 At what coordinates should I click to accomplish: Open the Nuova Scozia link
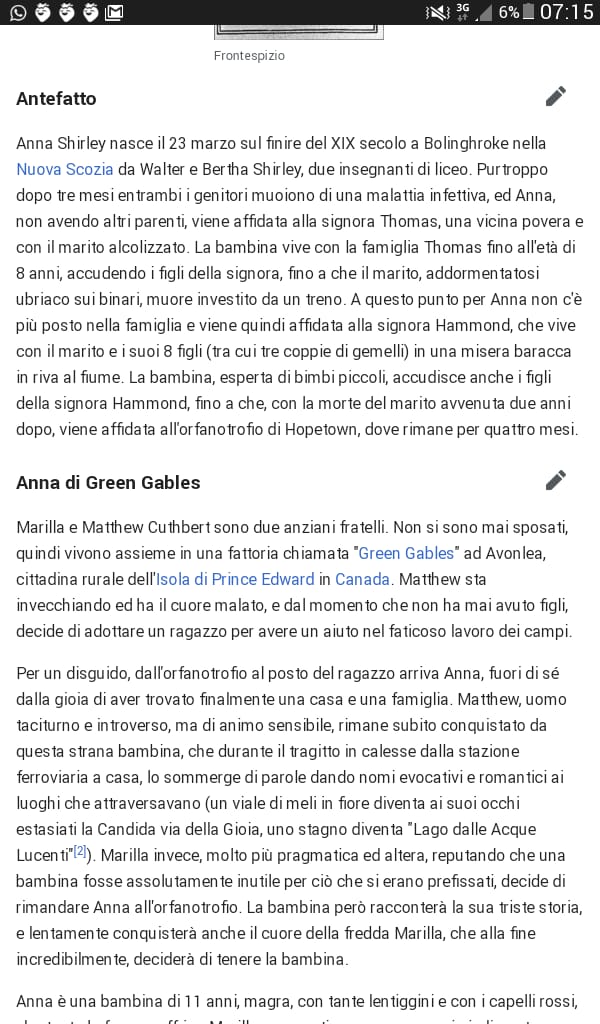(x=65, y=169)
